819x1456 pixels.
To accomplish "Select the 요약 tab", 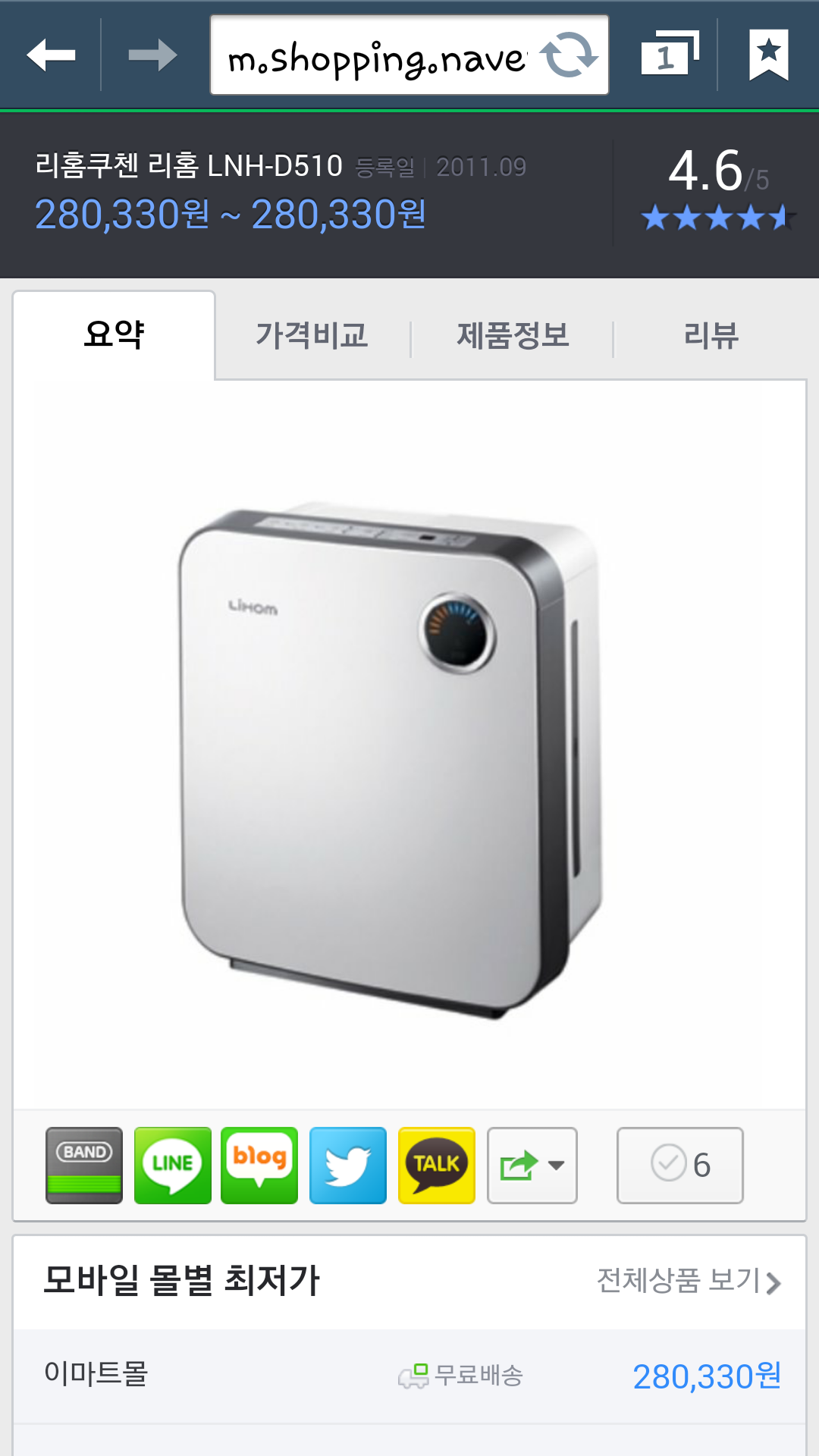I will 114,334.
